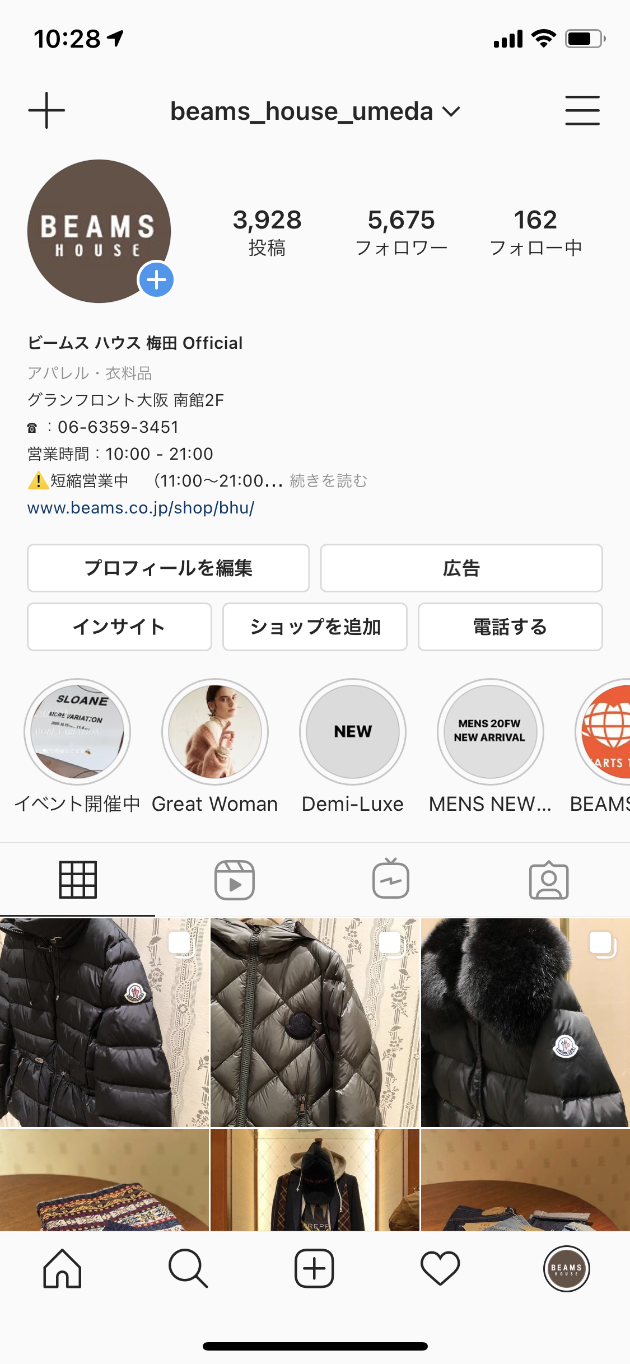Open the beams_house_umeda account switcher dropdown
Viewport: 630px width, 1364px height.
314,112
